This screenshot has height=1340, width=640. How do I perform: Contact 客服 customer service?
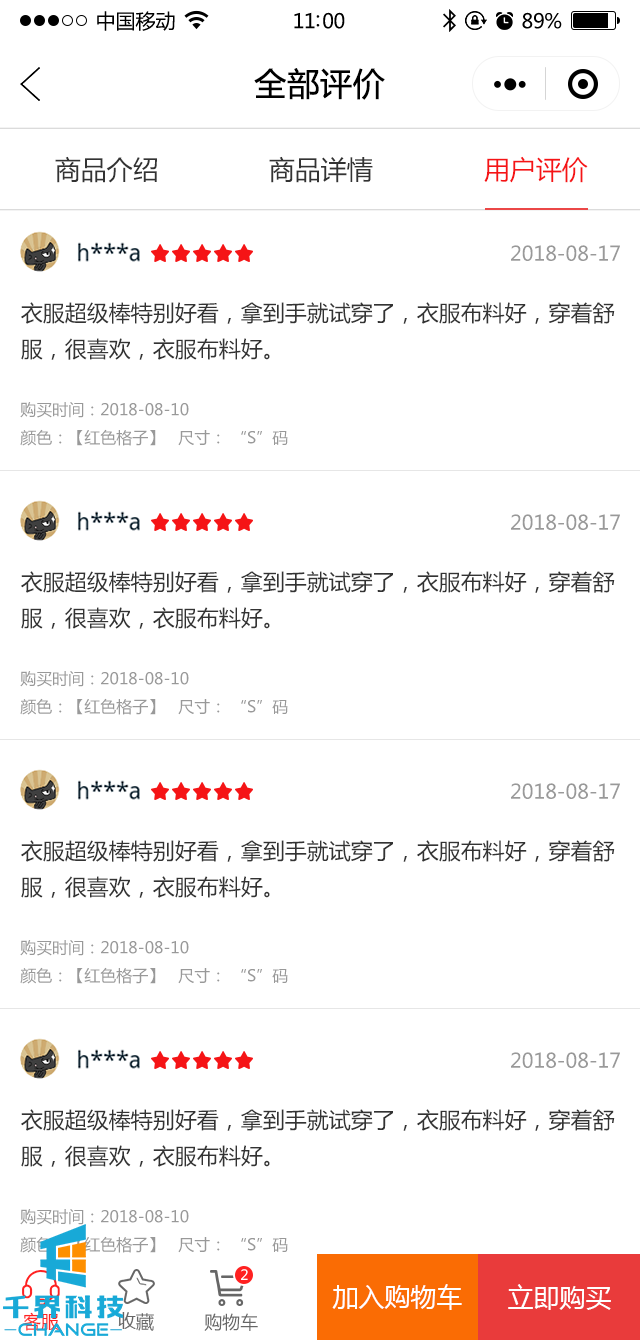pos(42,1298)
